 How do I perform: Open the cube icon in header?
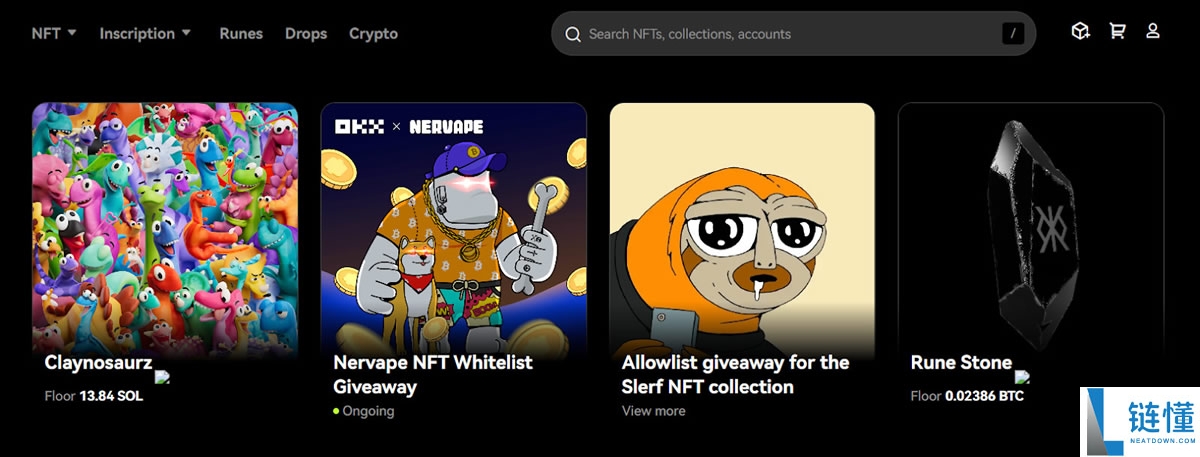(1080, 32)
